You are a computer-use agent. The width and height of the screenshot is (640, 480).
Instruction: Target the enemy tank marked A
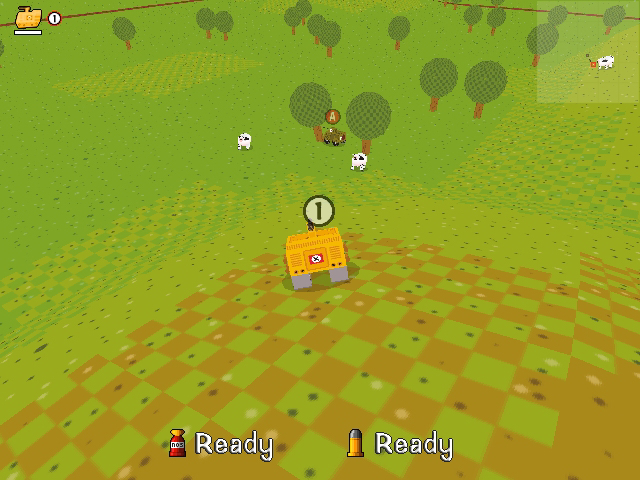[334, 135]
